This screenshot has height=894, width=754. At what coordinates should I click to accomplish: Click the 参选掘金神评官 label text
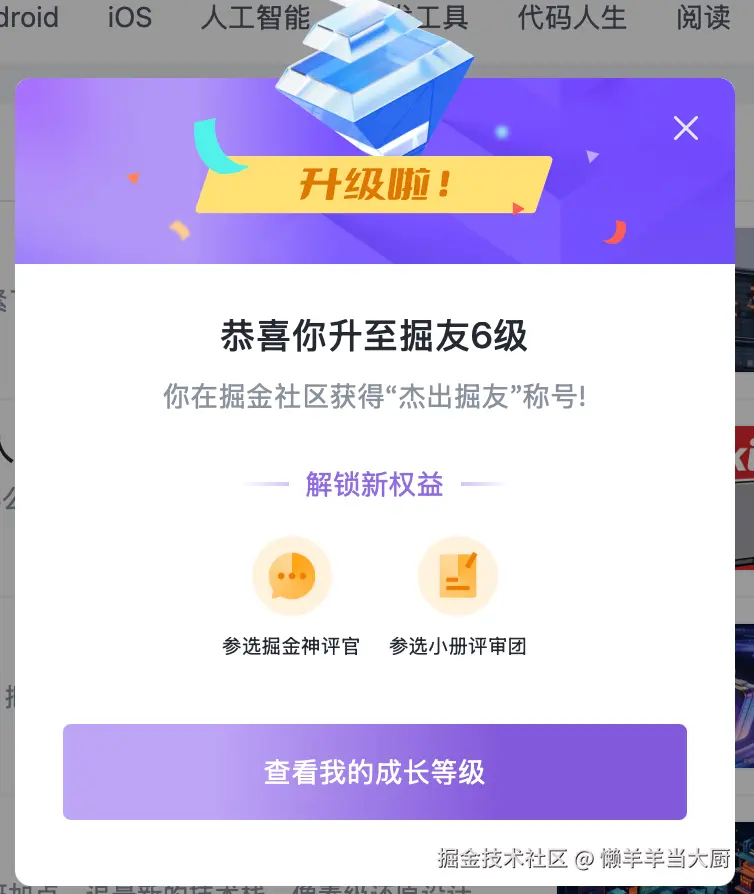(x=291, y=645)
